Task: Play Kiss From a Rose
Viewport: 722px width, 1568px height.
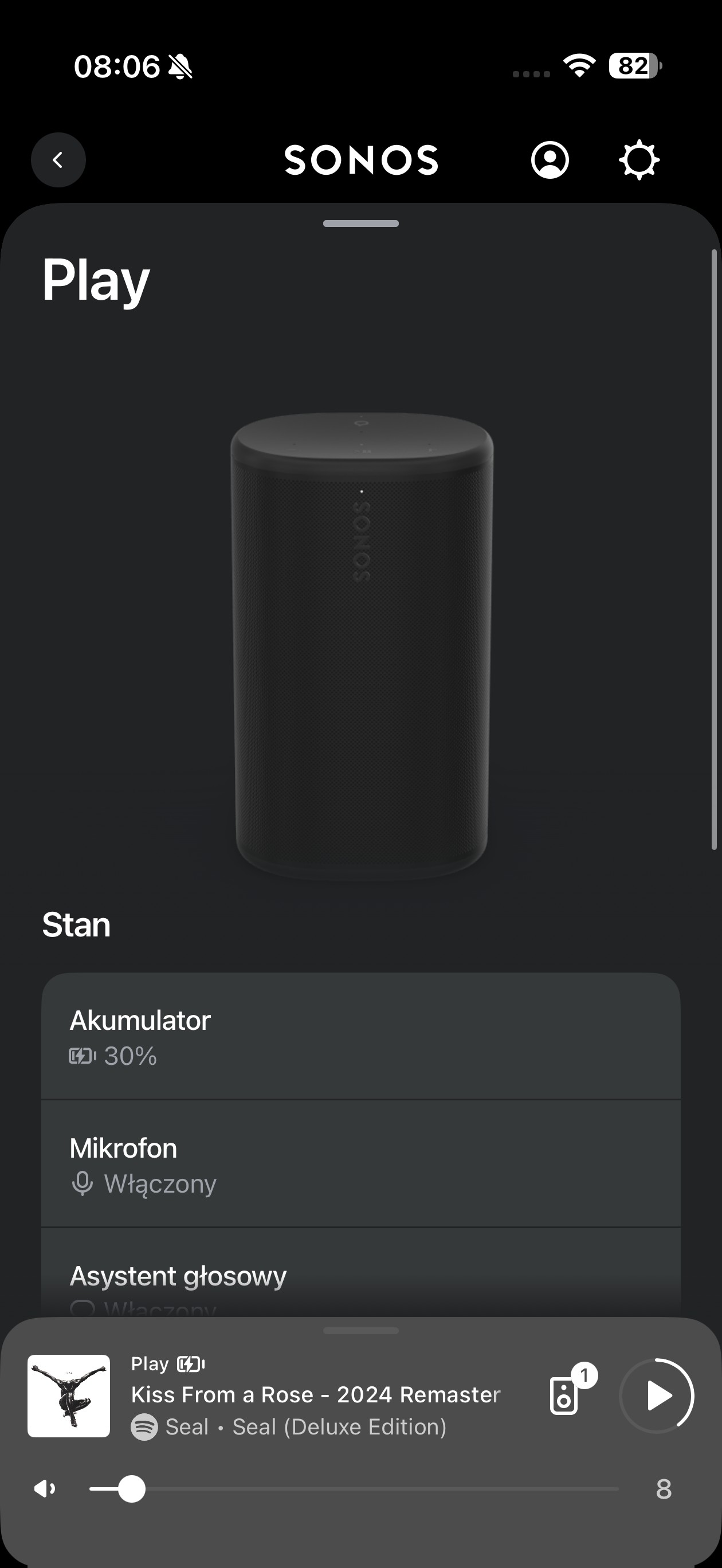Action: (657, 1395)
